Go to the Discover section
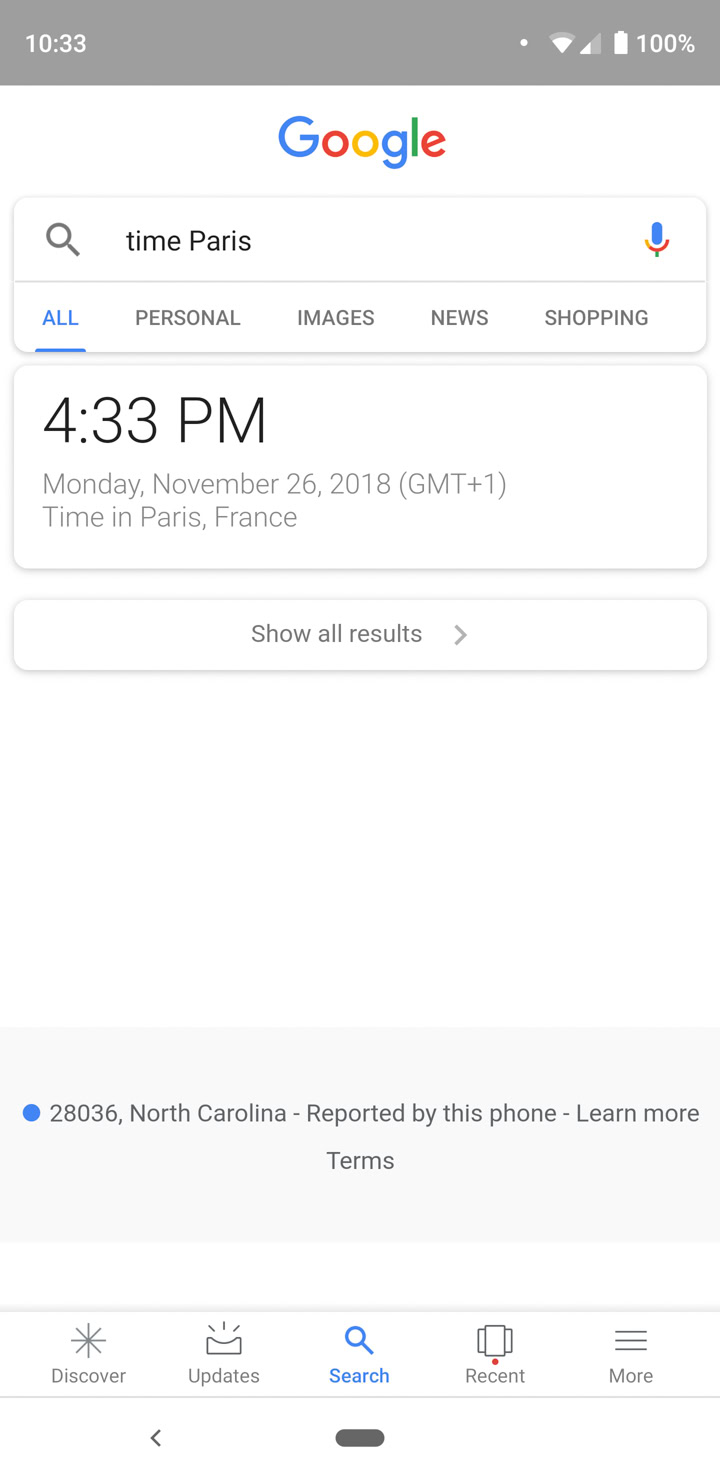Image resolution: width=720 pixels, height=1480 pixels. 88,1354
